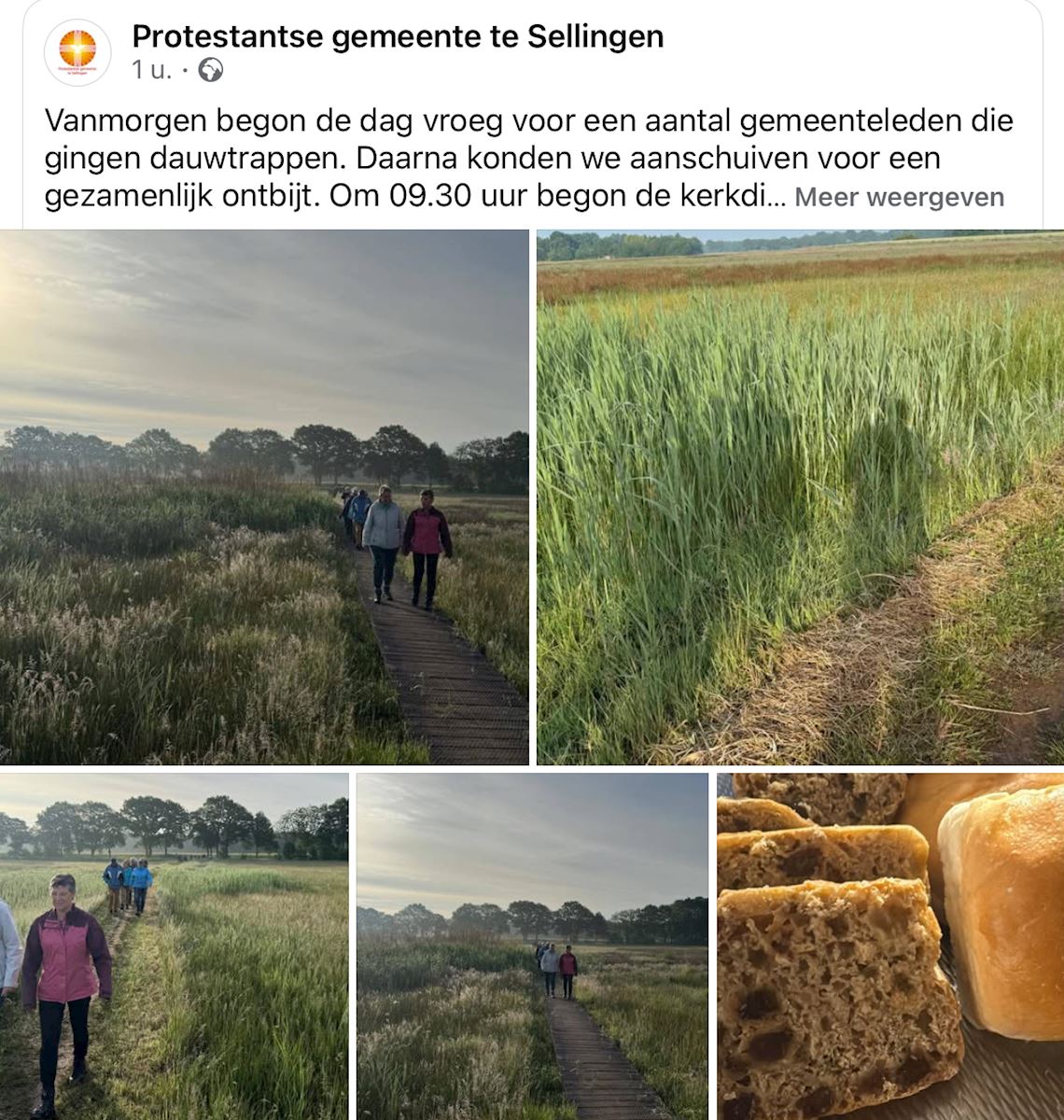Open photo of woman in pink jacket
The image size is (1064, 1120).
pos(174,945)
